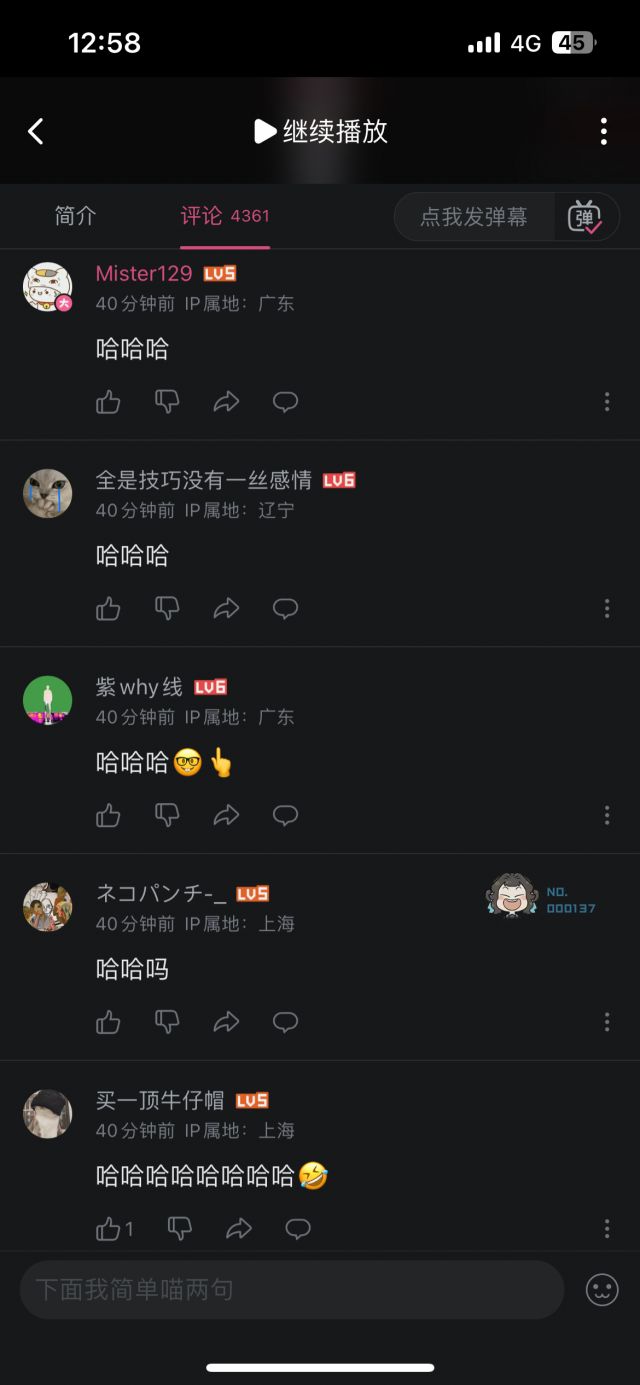Image resolution: width=640 pixels, height=1385 pixels.
Task: Focus the 下面我简单喵两句 comment box
Action: tap(292, 1290)
